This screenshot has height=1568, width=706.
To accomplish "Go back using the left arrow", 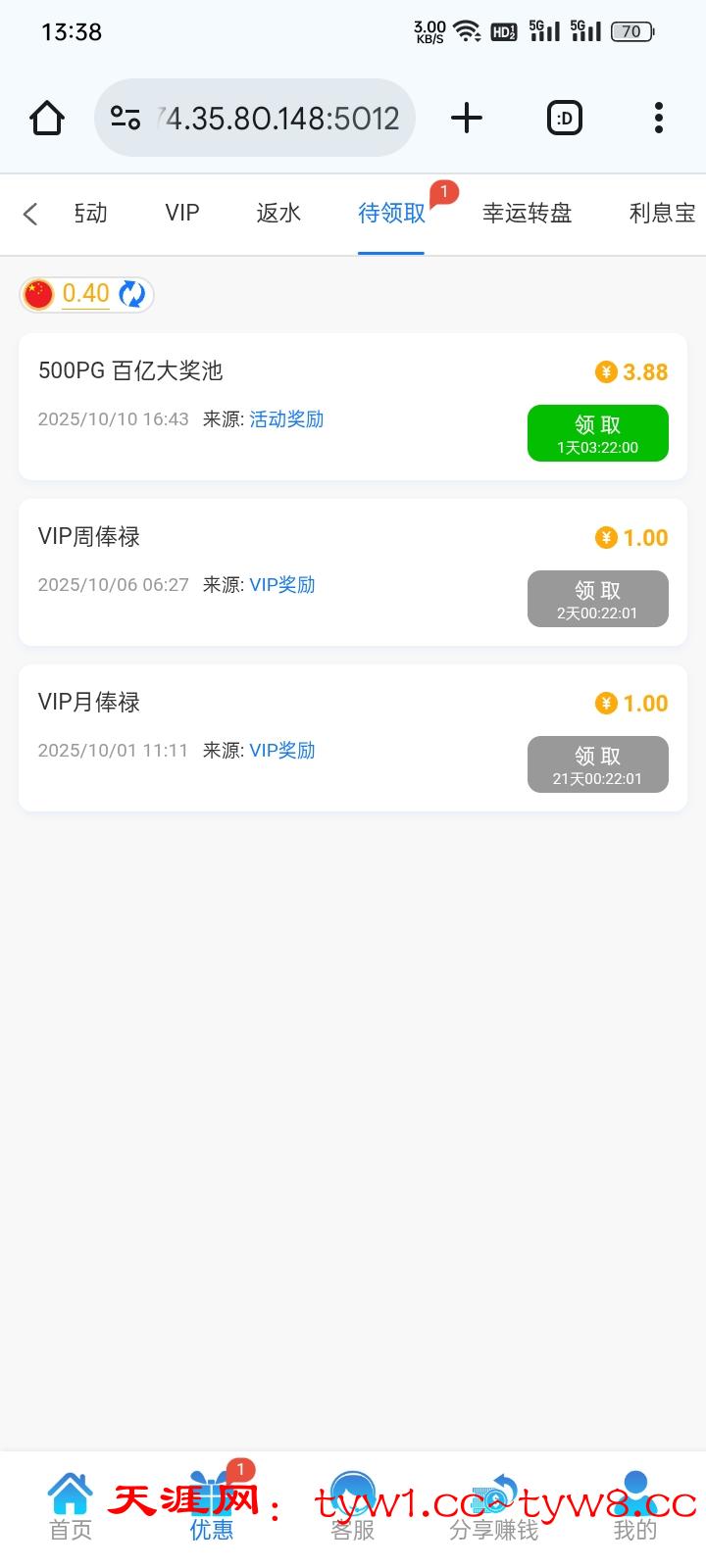I will coord(30,214).
